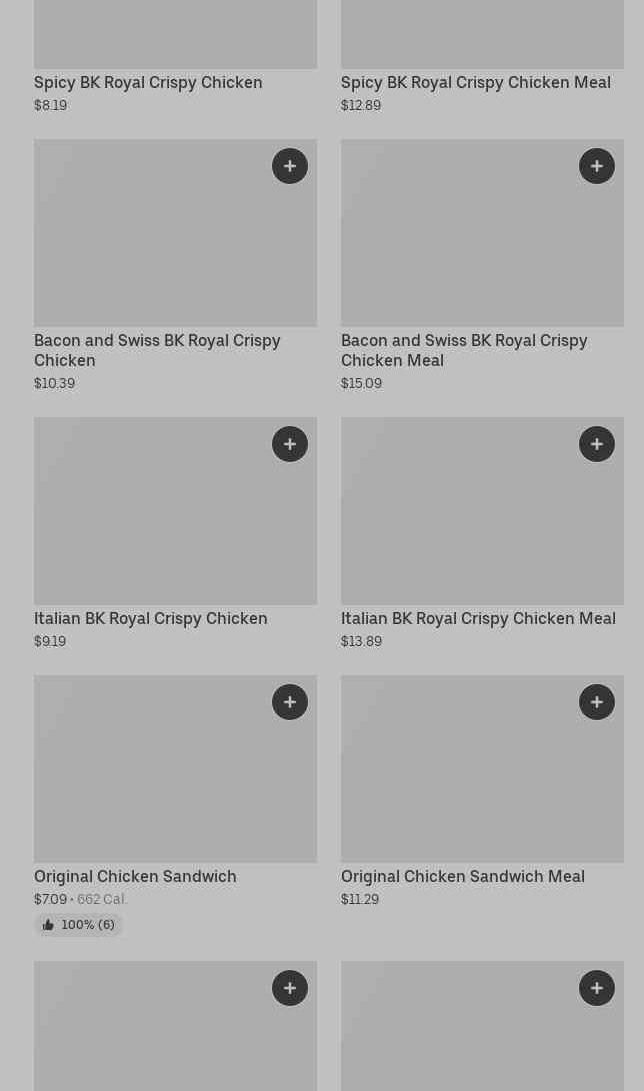This screenshot has width=644, height=1091.
Task: Add Bacon and Swiss BK Royal Crispy Chicken
Action: [290, 166]
